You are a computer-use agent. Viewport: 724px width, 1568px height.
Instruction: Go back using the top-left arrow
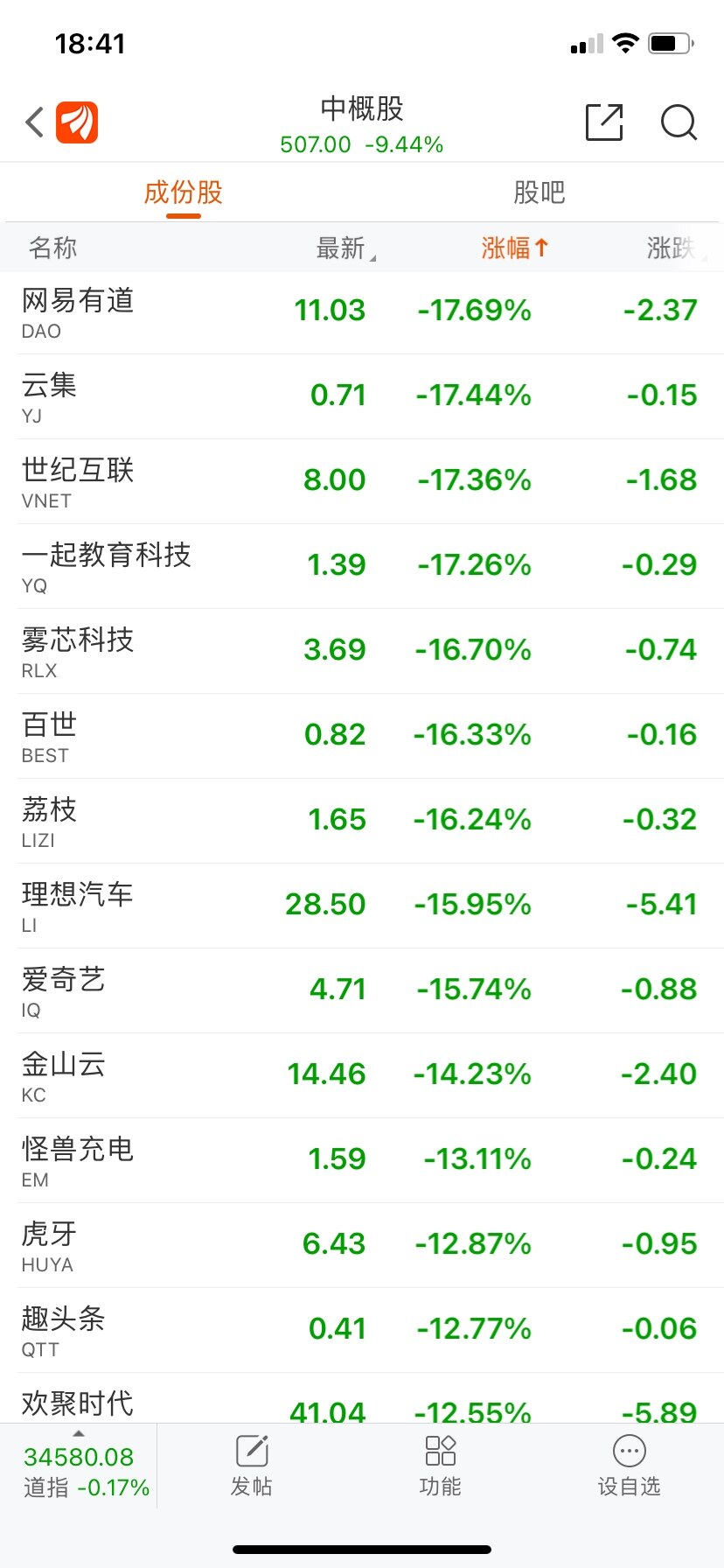click(35, 122)
